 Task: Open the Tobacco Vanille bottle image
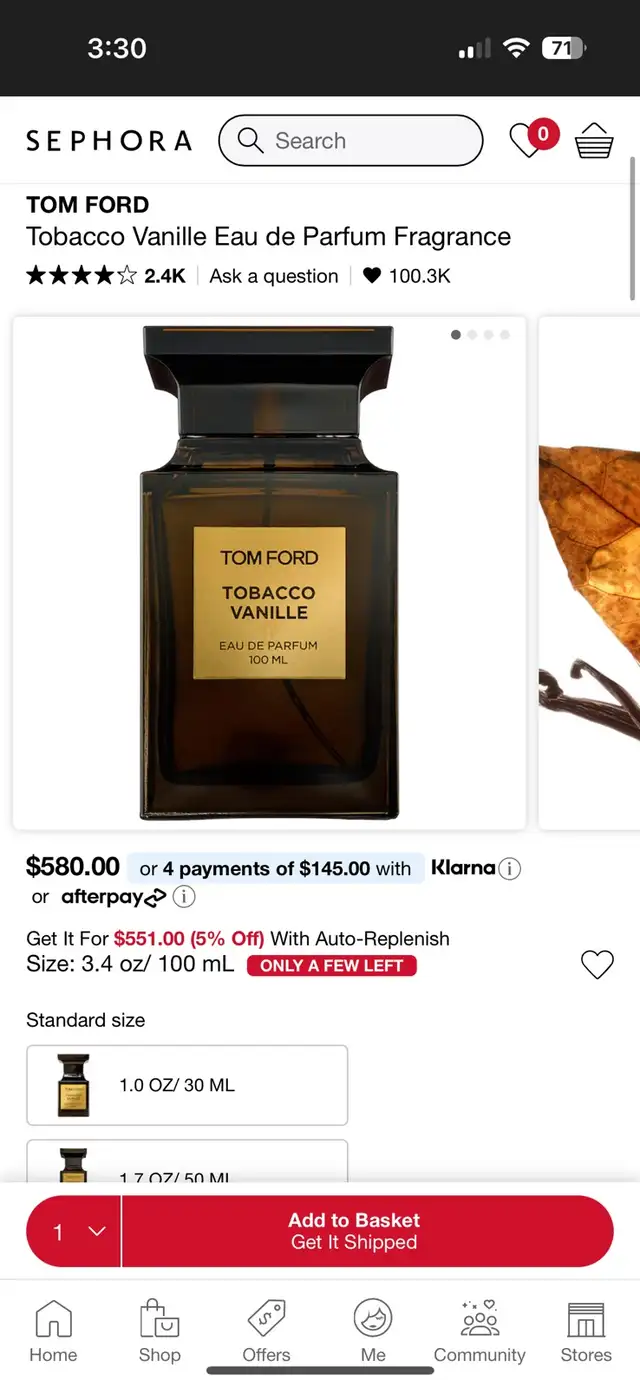[x=269, y=573]
